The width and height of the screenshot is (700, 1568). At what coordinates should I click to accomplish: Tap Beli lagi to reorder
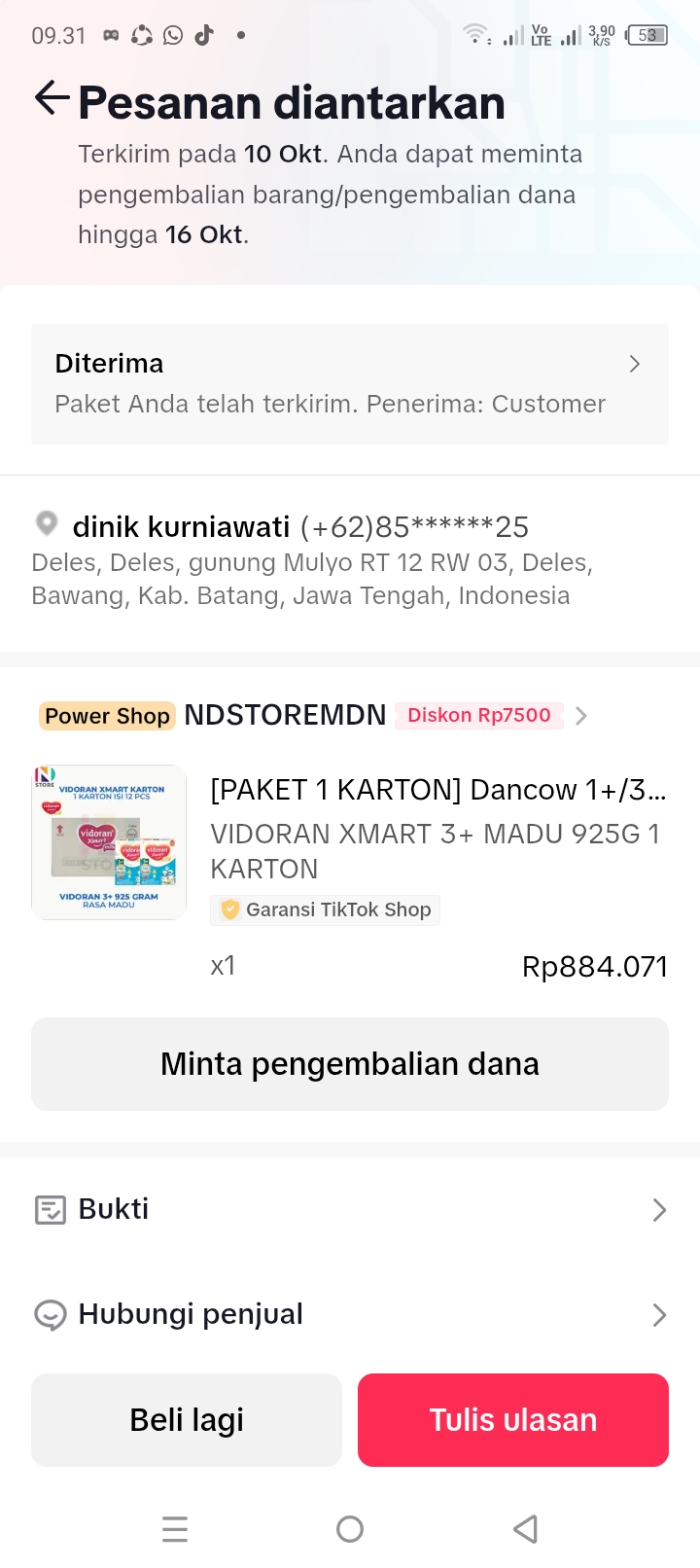pos(187,1420)
